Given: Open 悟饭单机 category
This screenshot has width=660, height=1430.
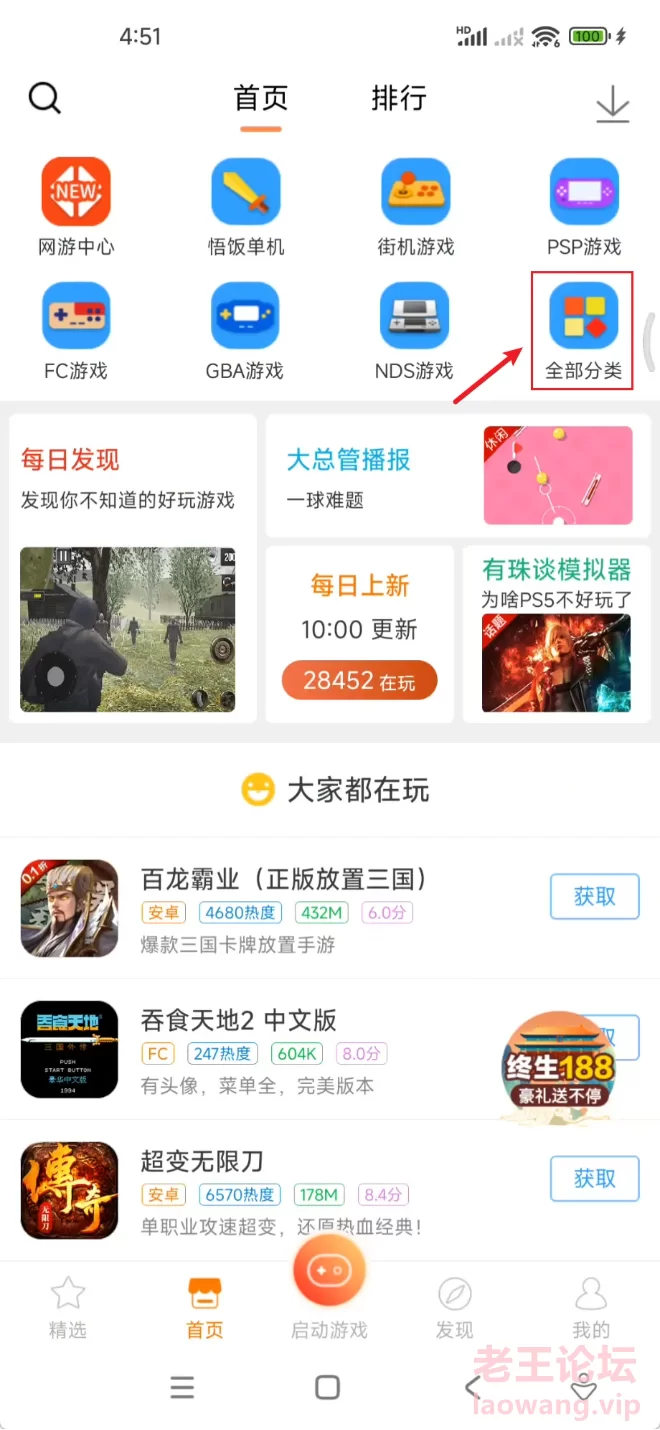Looking at the screenshot, I should pyautogui.click(x=246, y=208).
